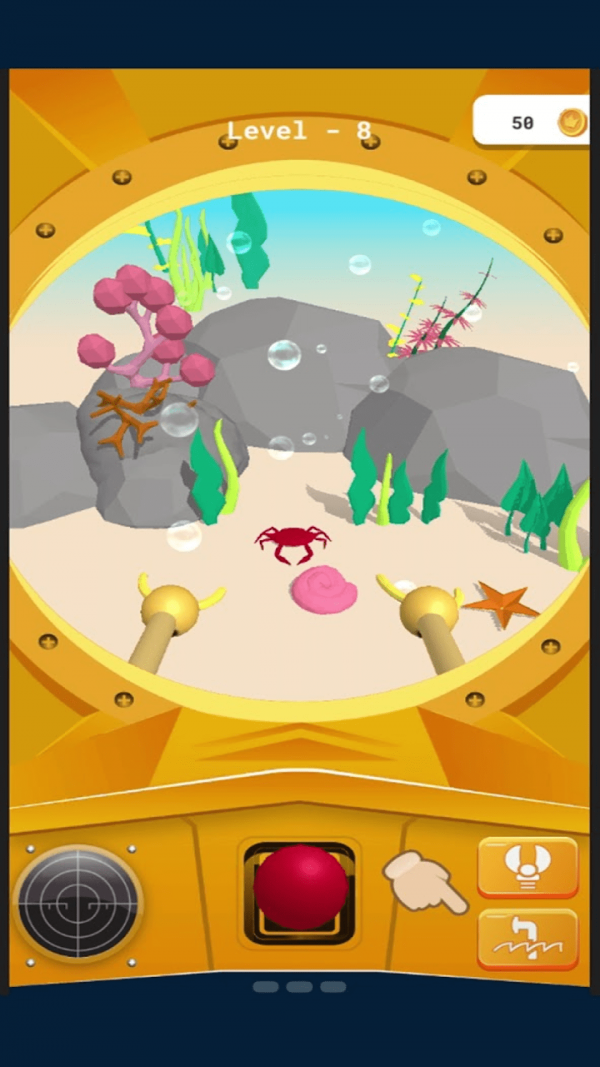
Task: Tap the big red launch button
Action: (300, 888)
